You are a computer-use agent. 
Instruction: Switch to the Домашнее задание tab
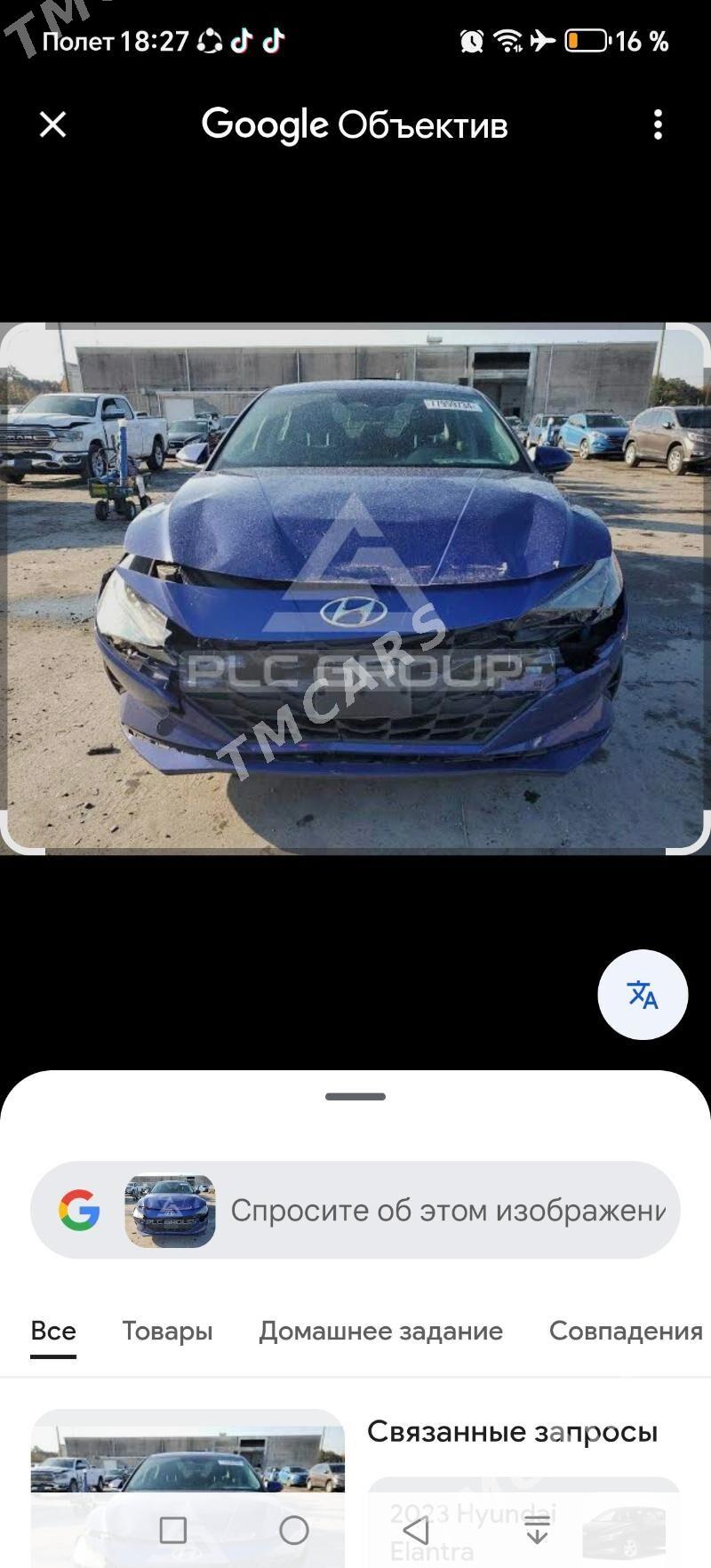(380, 1331)
